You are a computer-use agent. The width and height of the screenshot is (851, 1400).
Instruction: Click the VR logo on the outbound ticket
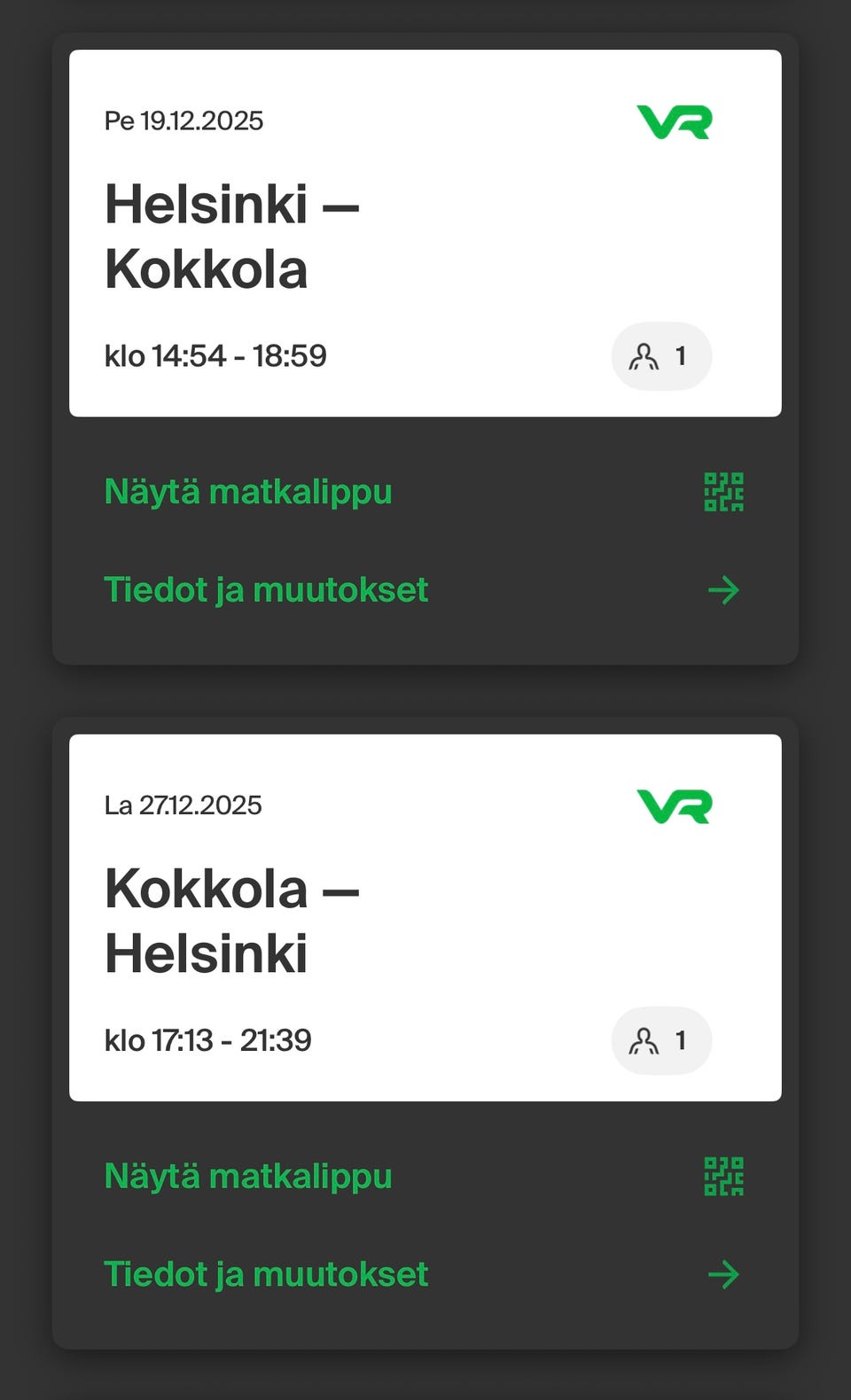pos(675,120)
